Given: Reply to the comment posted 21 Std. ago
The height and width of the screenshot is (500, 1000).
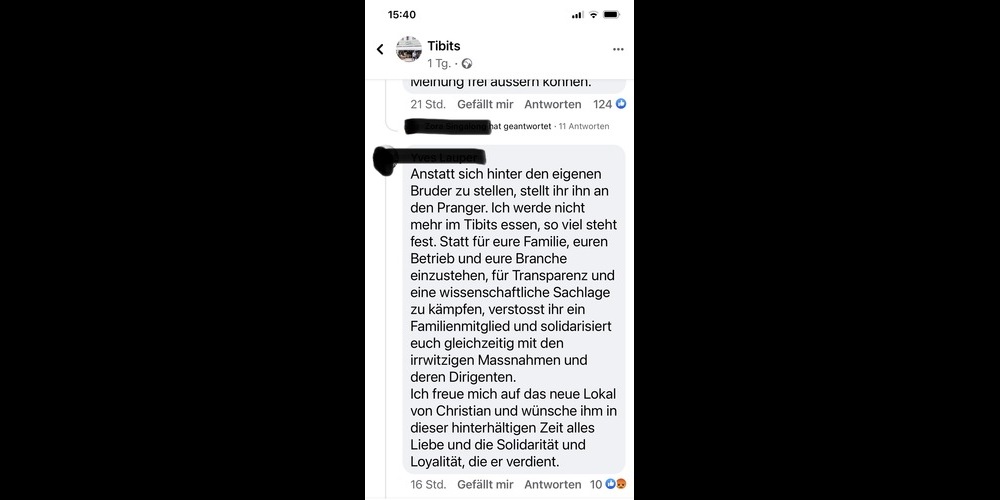Looking at the screenshot, I should pos(552,104).
